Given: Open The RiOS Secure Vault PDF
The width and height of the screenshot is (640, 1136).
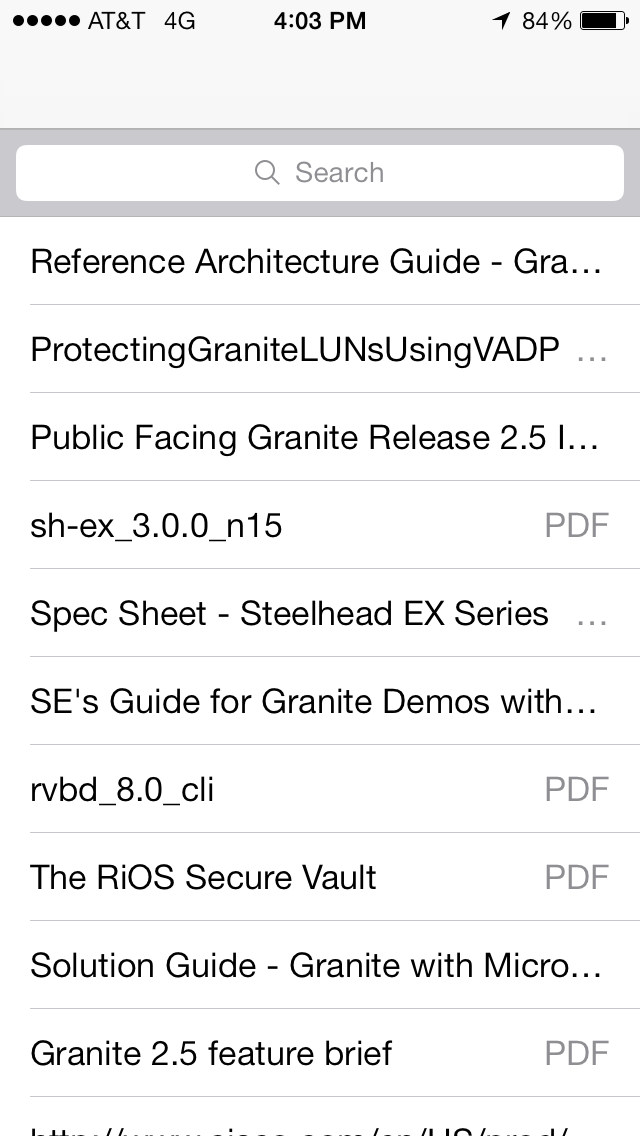Looking at the screenshot, I should (x=204, y=878).
